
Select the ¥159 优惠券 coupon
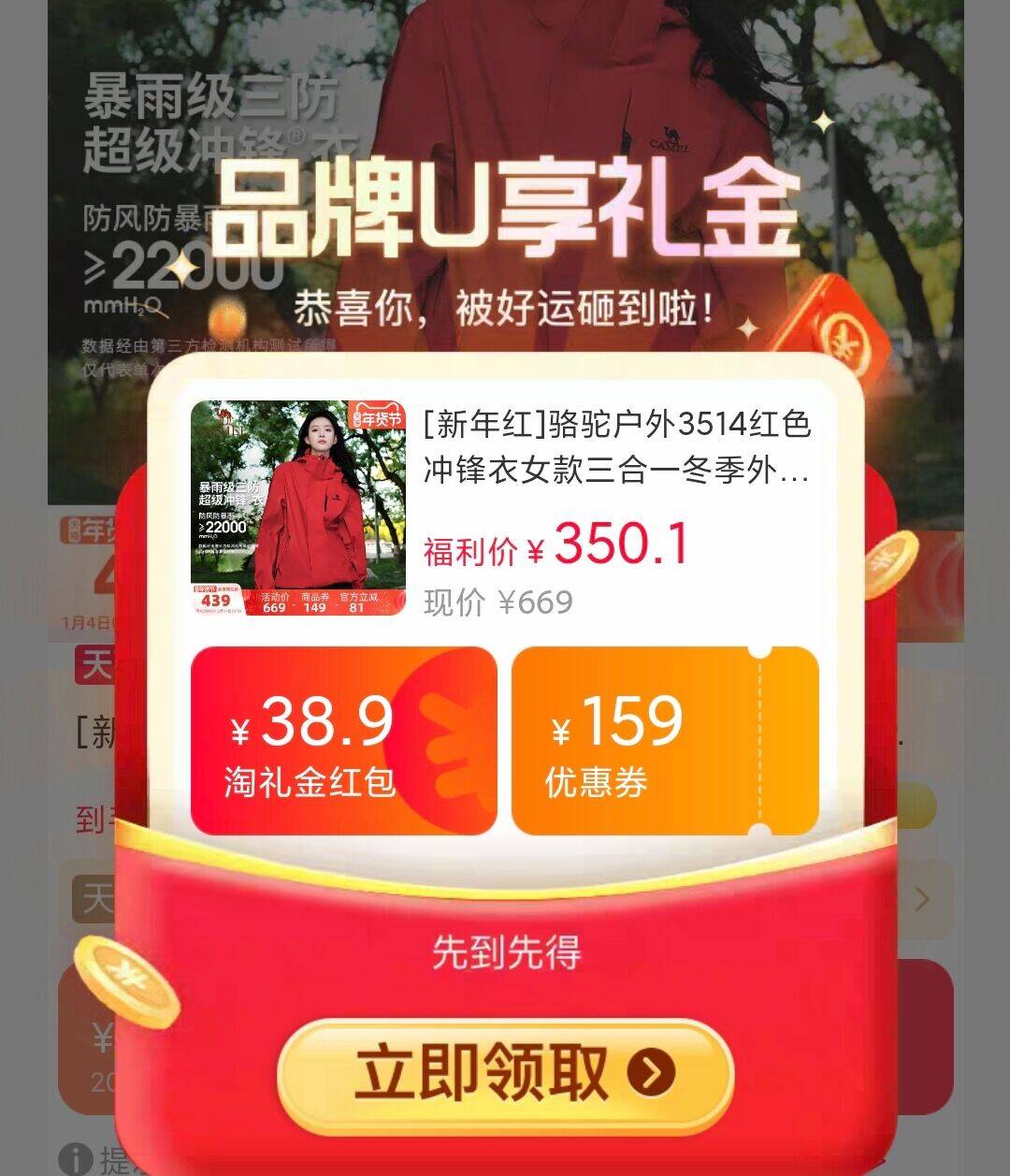coord(665,741)
